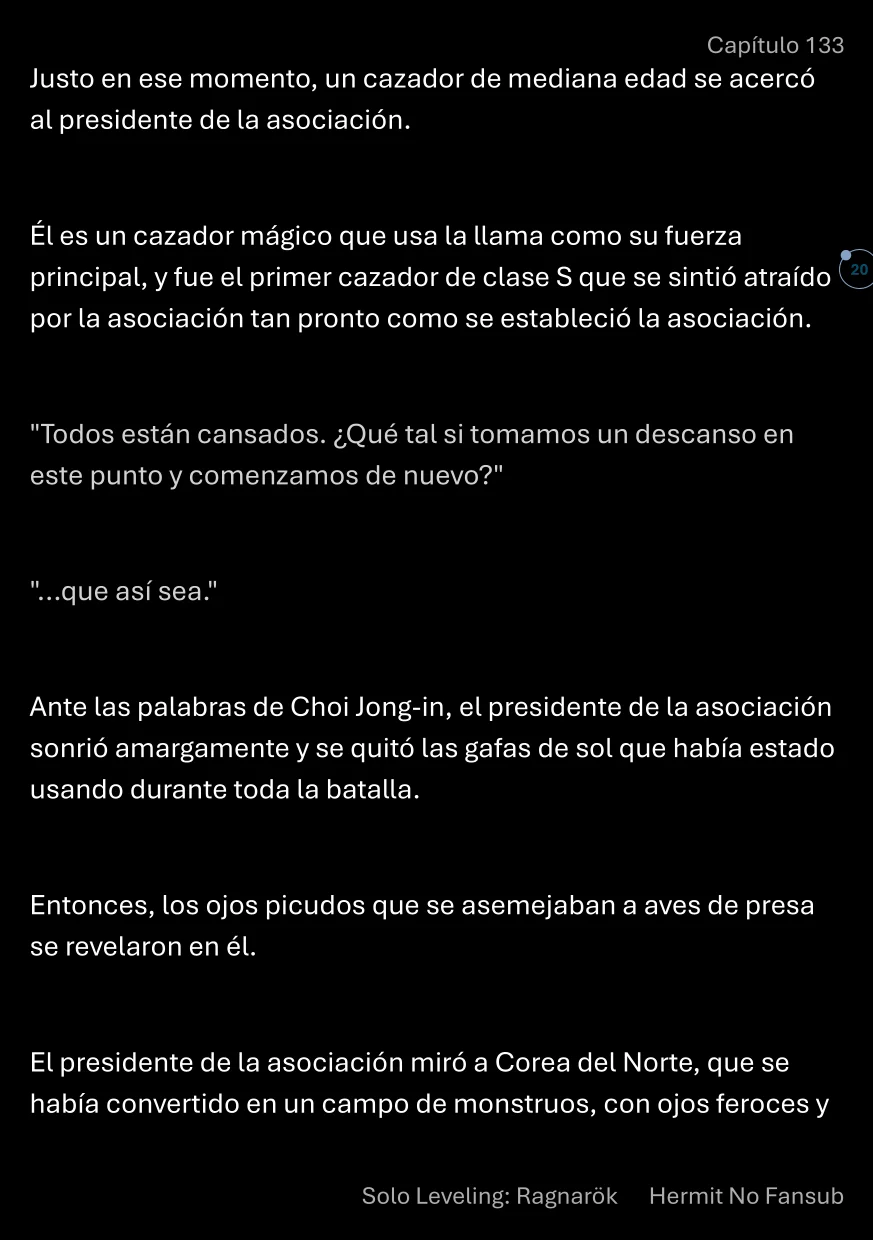Open the 20 comments bubble beside the paragraph
This screenshot has height=1240, width=873.
point(858,270)
